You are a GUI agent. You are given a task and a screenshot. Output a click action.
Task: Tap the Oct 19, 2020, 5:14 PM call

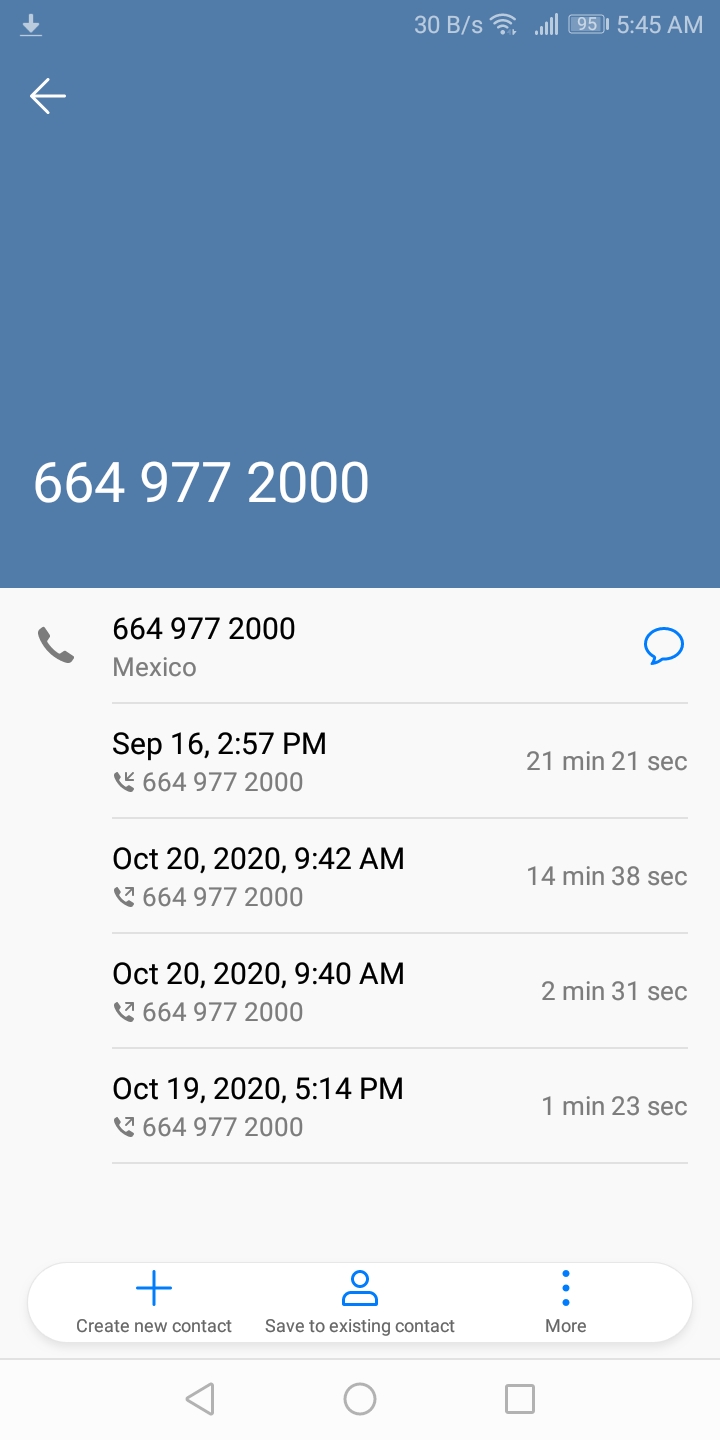click(399, 1106)
